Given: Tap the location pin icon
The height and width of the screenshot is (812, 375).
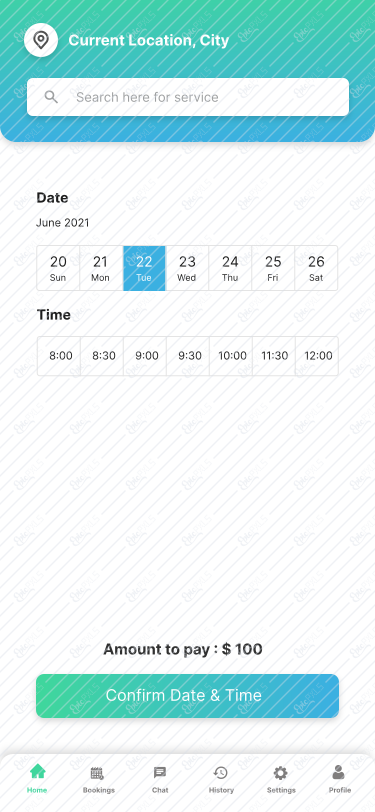Looking at the screenshot, I should [41, 40].
